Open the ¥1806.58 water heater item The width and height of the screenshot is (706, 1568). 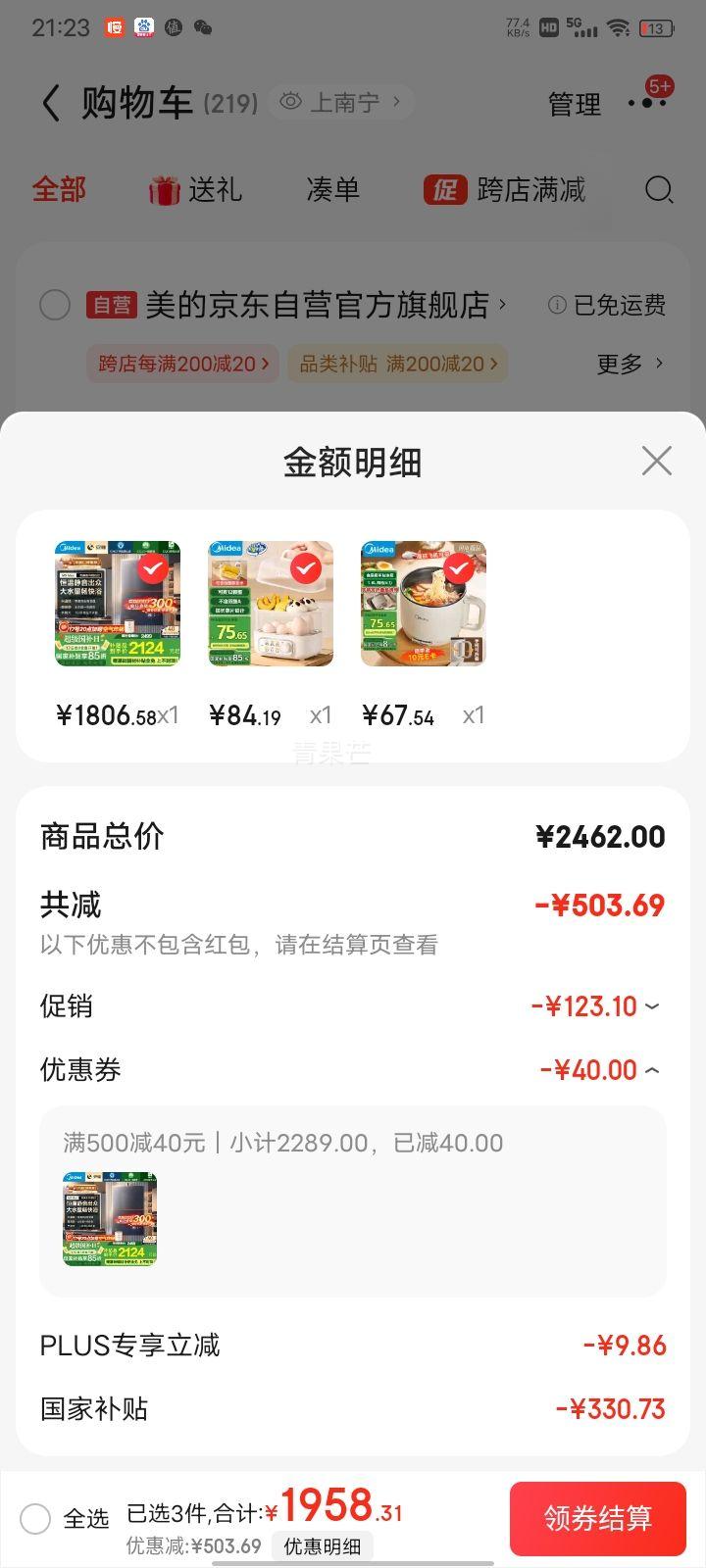pyautogui.click(x=118, y=604)
